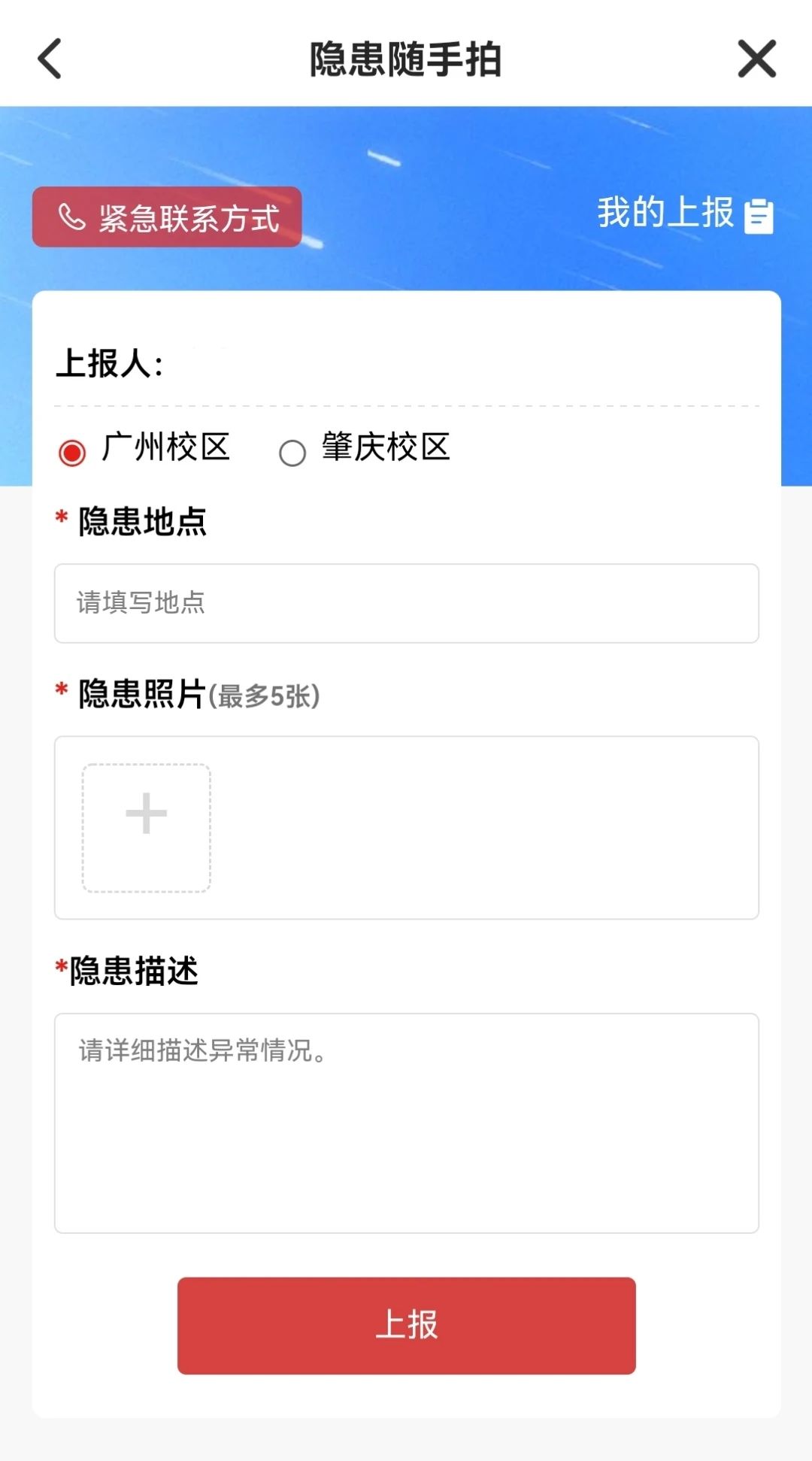Viewport: 812px width, 1461px height.
Task: Tap the back arrow at top left
Action: click(49, 60)
